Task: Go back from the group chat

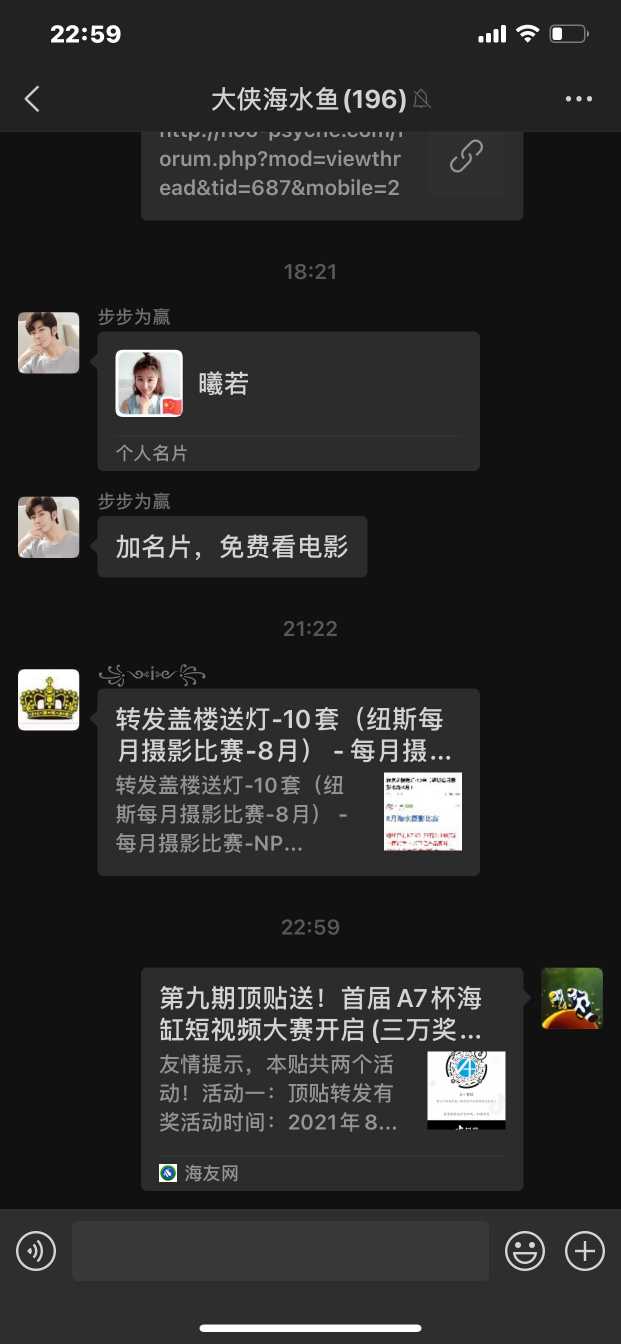Action: [x=33, y=98]
